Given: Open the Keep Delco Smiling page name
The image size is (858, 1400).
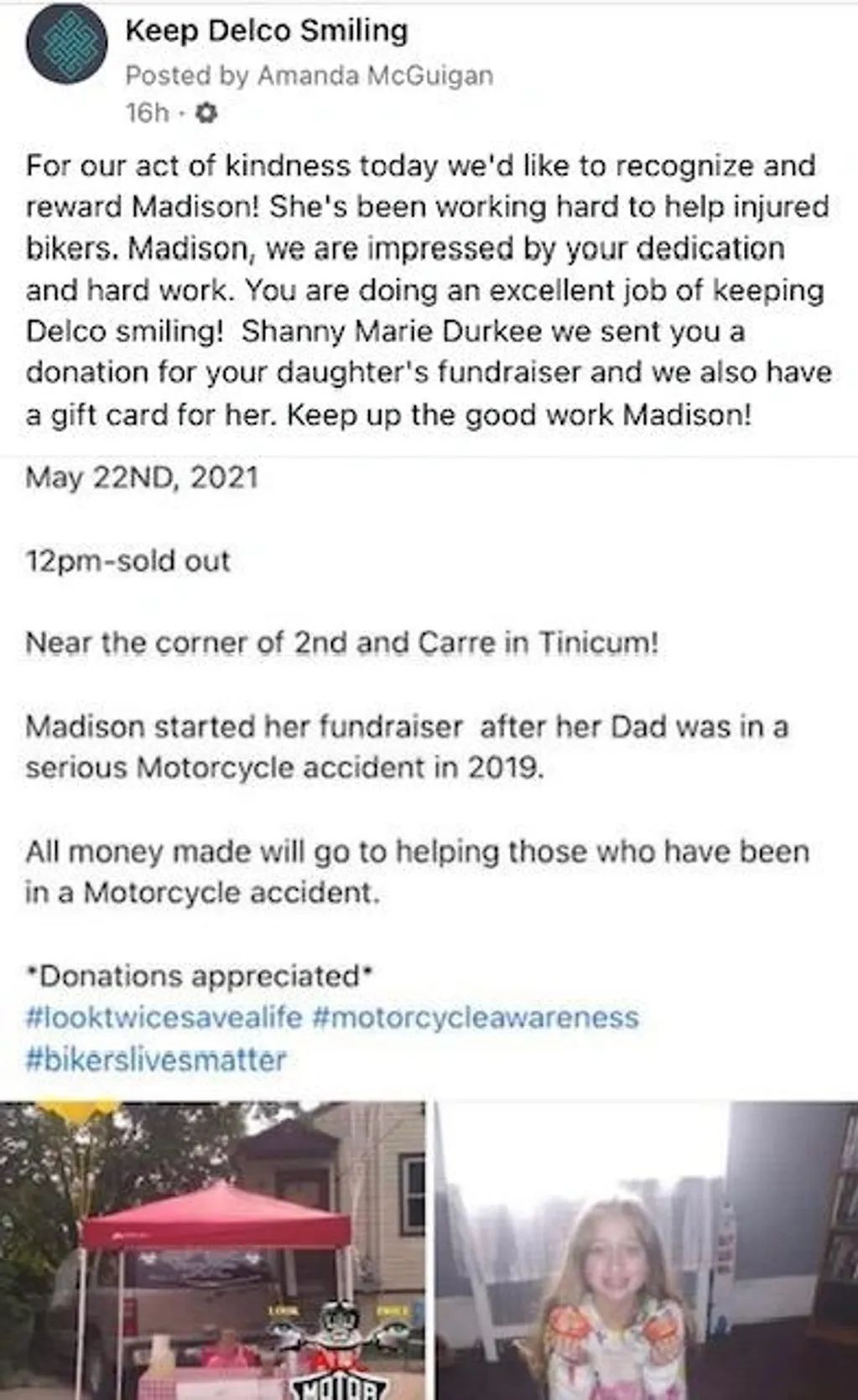Looking at the screenshot, I should tap(267, 32).
